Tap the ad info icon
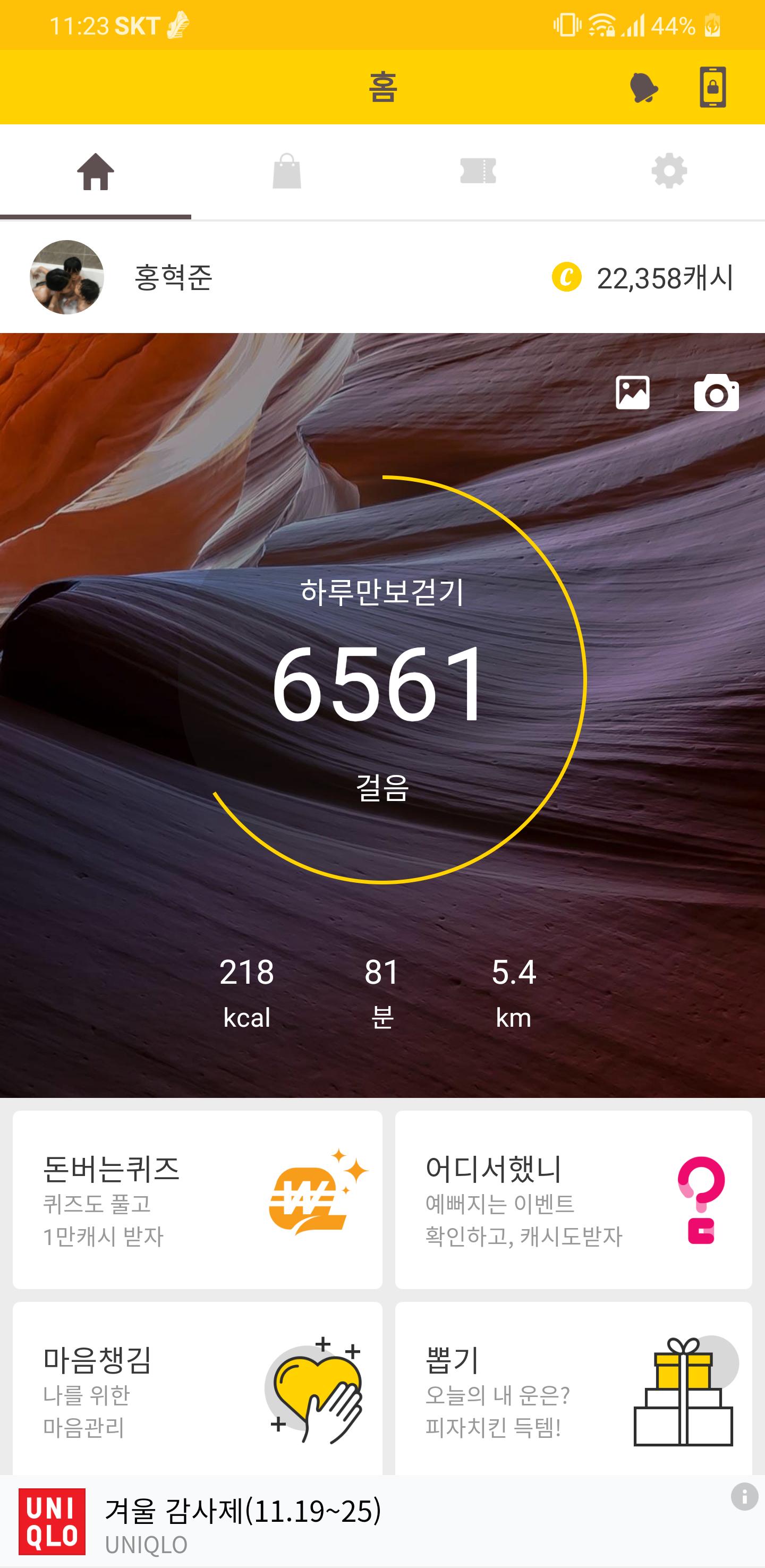This screenshot has width=765, height=1568. 744,1497
